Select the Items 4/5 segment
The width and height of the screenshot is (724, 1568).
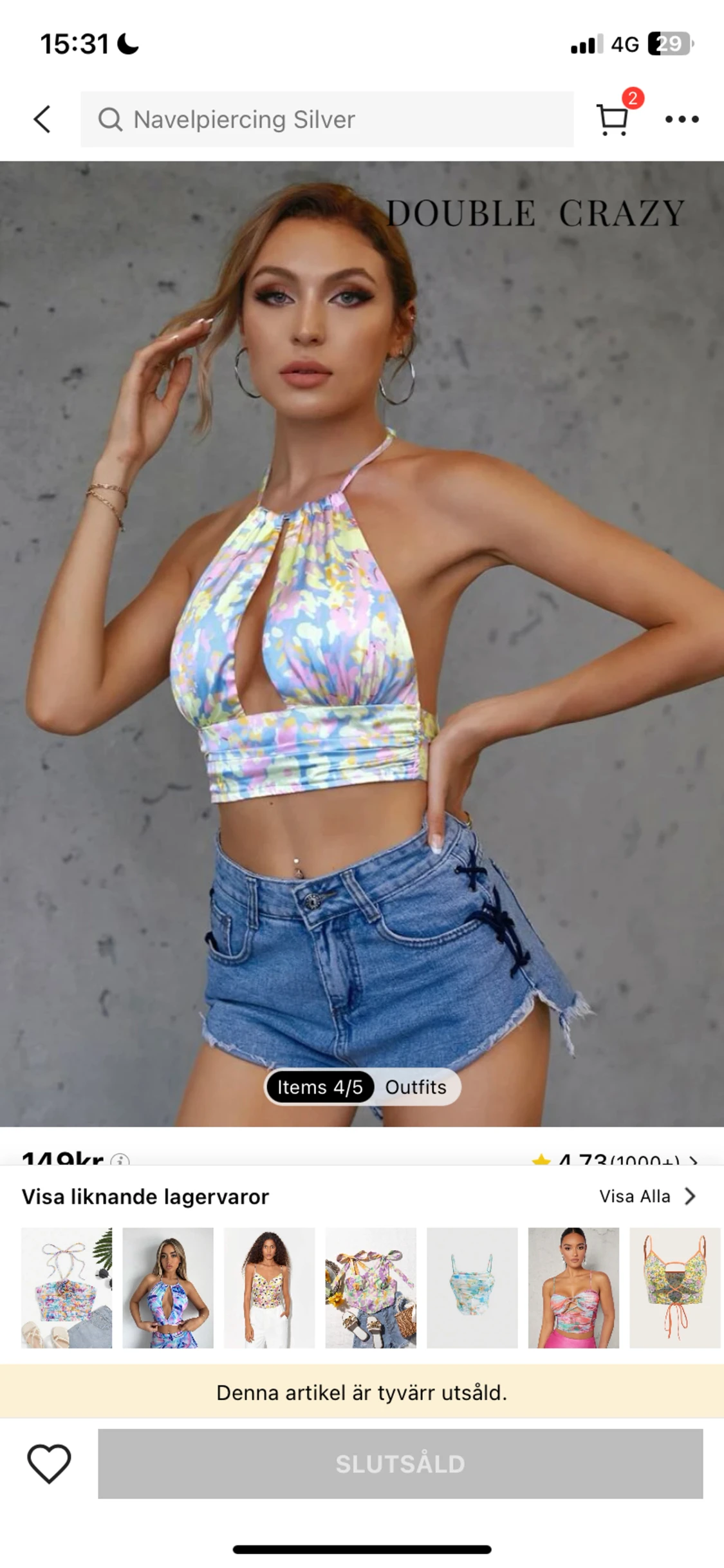[x=320, y=1087]
